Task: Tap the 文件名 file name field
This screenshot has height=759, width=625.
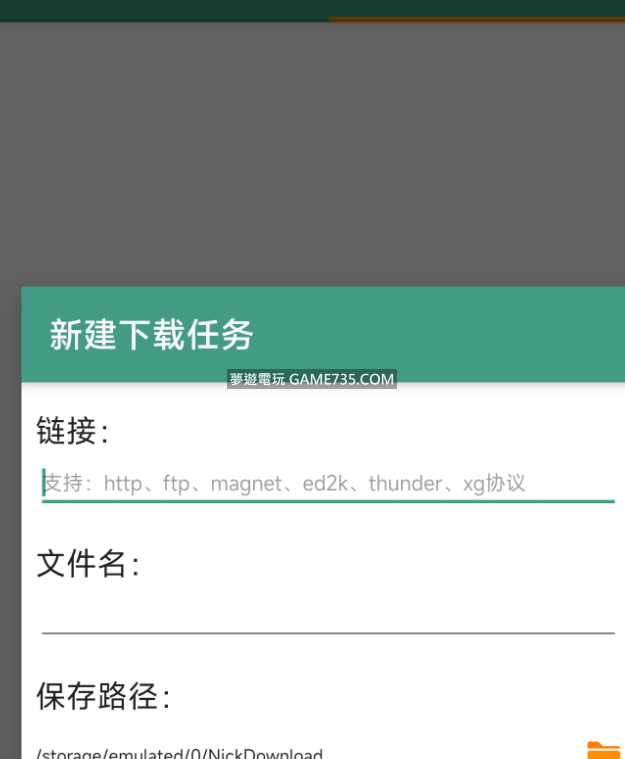Action: coord(327,612)
